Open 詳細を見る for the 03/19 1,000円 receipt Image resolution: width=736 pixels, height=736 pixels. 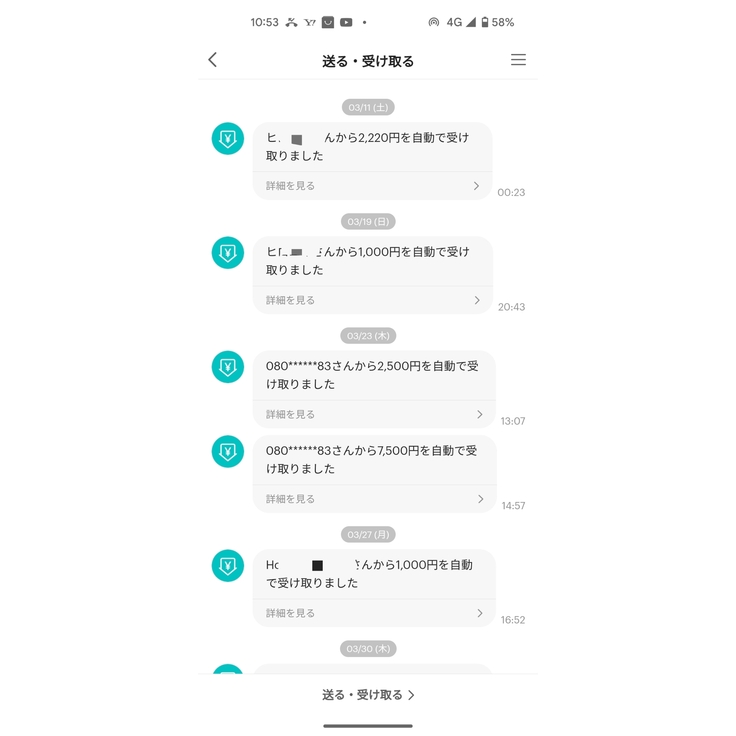point(372,300)
